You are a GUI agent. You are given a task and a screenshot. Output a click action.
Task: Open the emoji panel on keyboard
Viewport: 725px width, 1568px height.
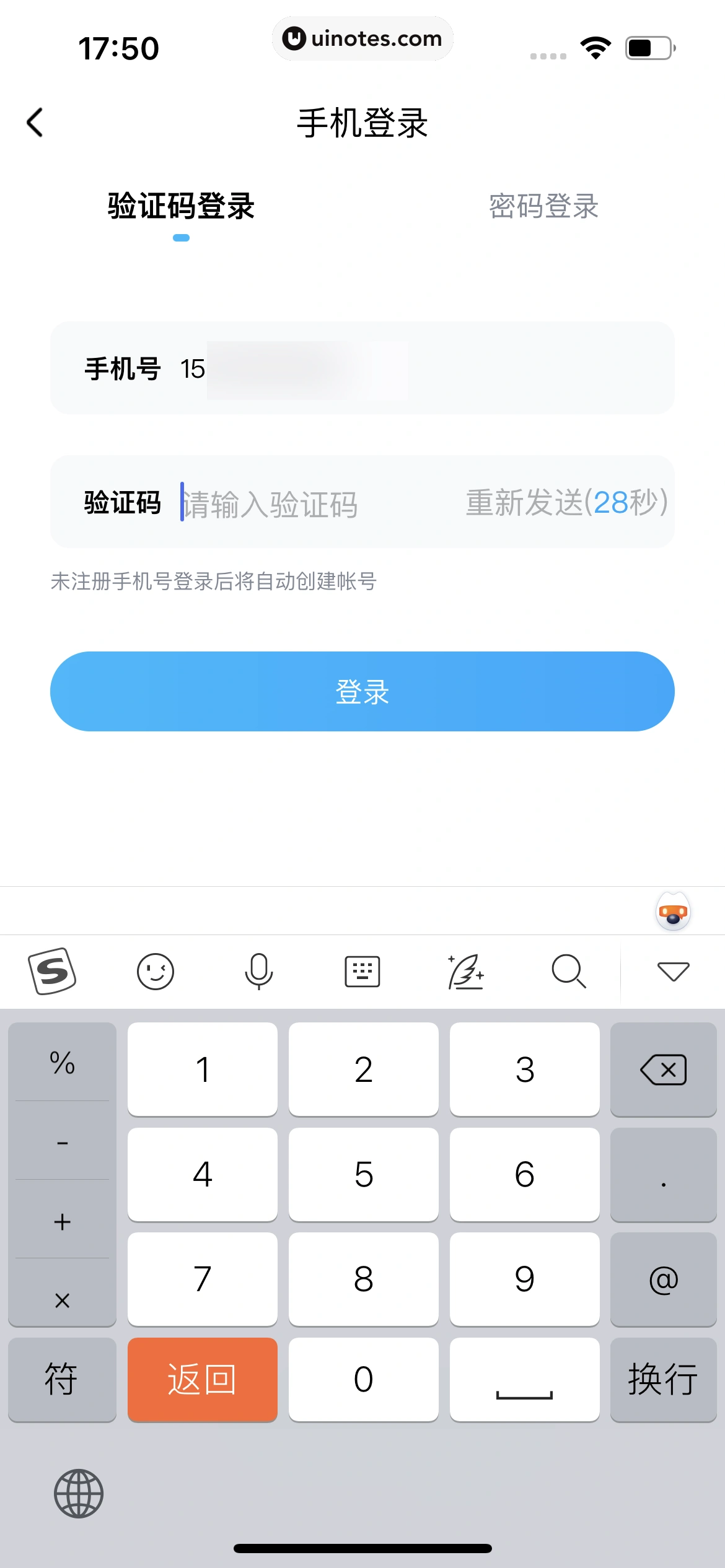pyautogui.click(x=155, y=971)
